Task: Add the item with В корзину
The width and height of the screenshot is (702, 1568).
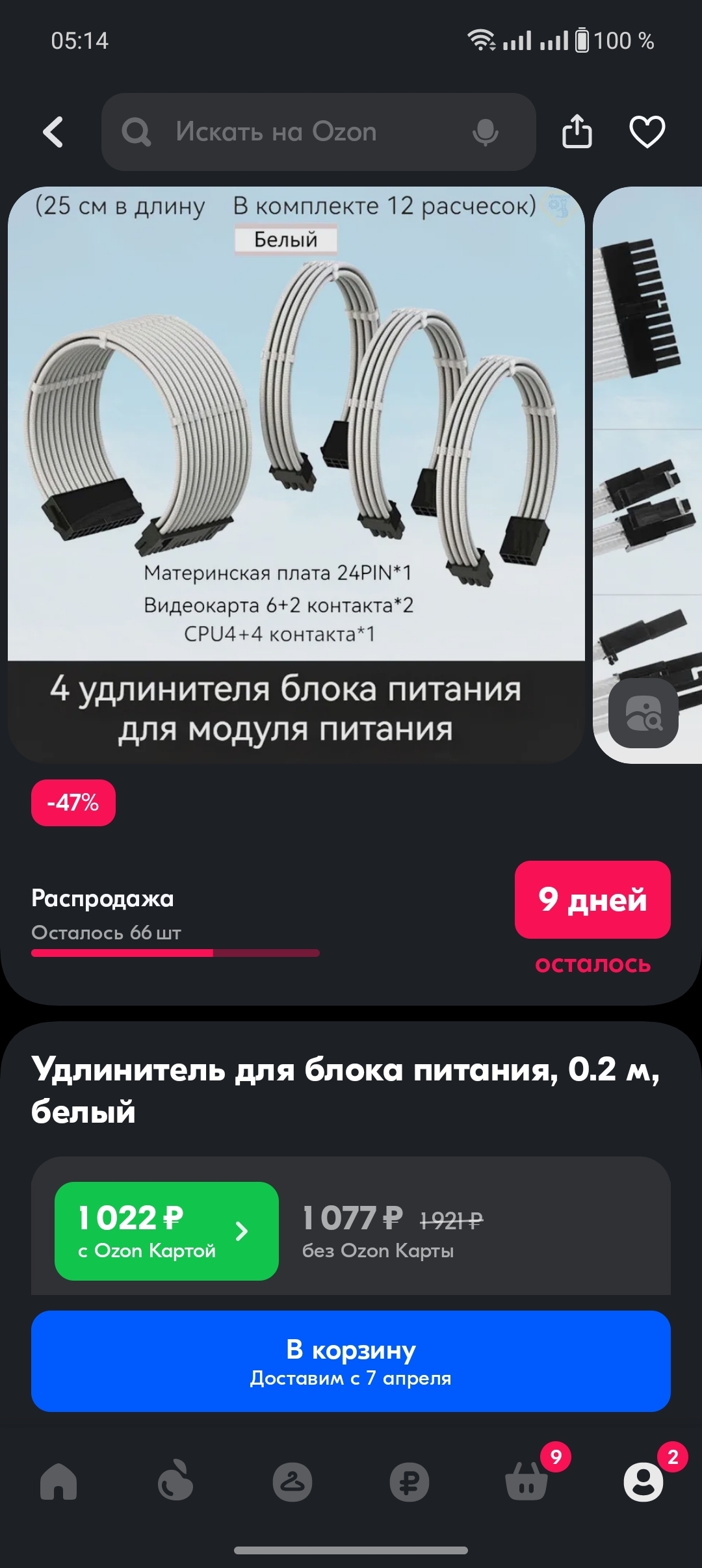Action: [x=351, y=1361]
